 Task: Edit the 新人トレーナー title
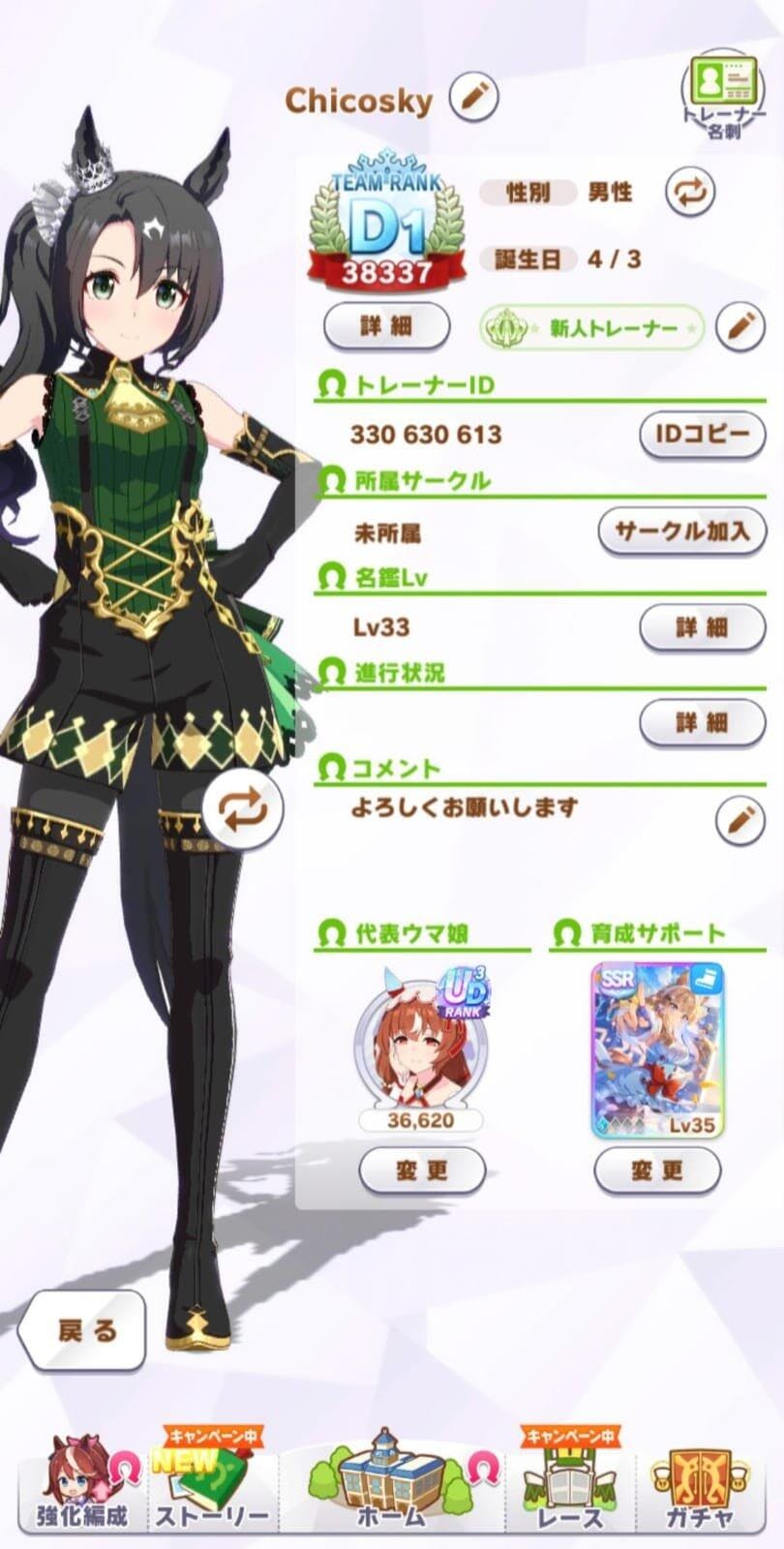740,327
